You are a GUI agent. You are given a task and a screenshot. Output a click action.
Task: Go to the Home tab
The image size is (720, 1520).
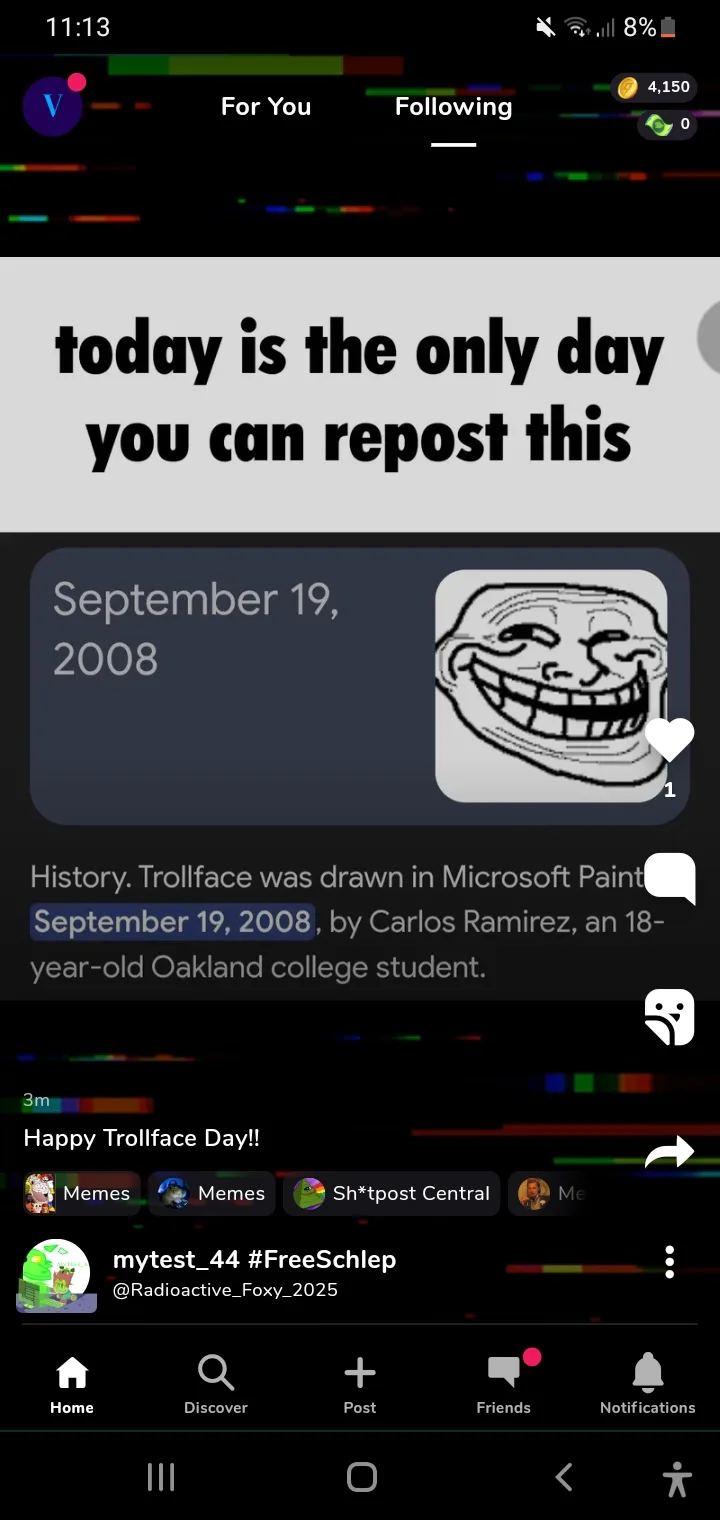point(72,1385)
